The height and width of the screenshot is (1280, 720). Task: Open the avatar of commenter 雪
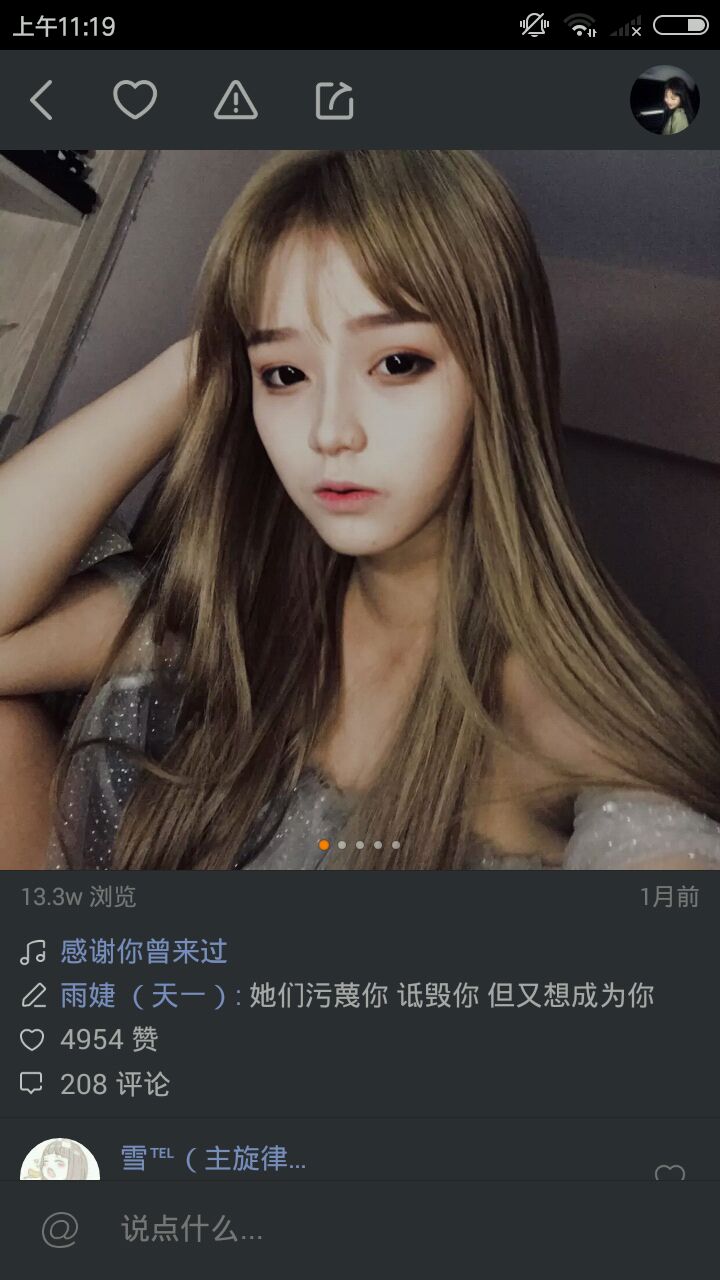(x=60, y=1160)
